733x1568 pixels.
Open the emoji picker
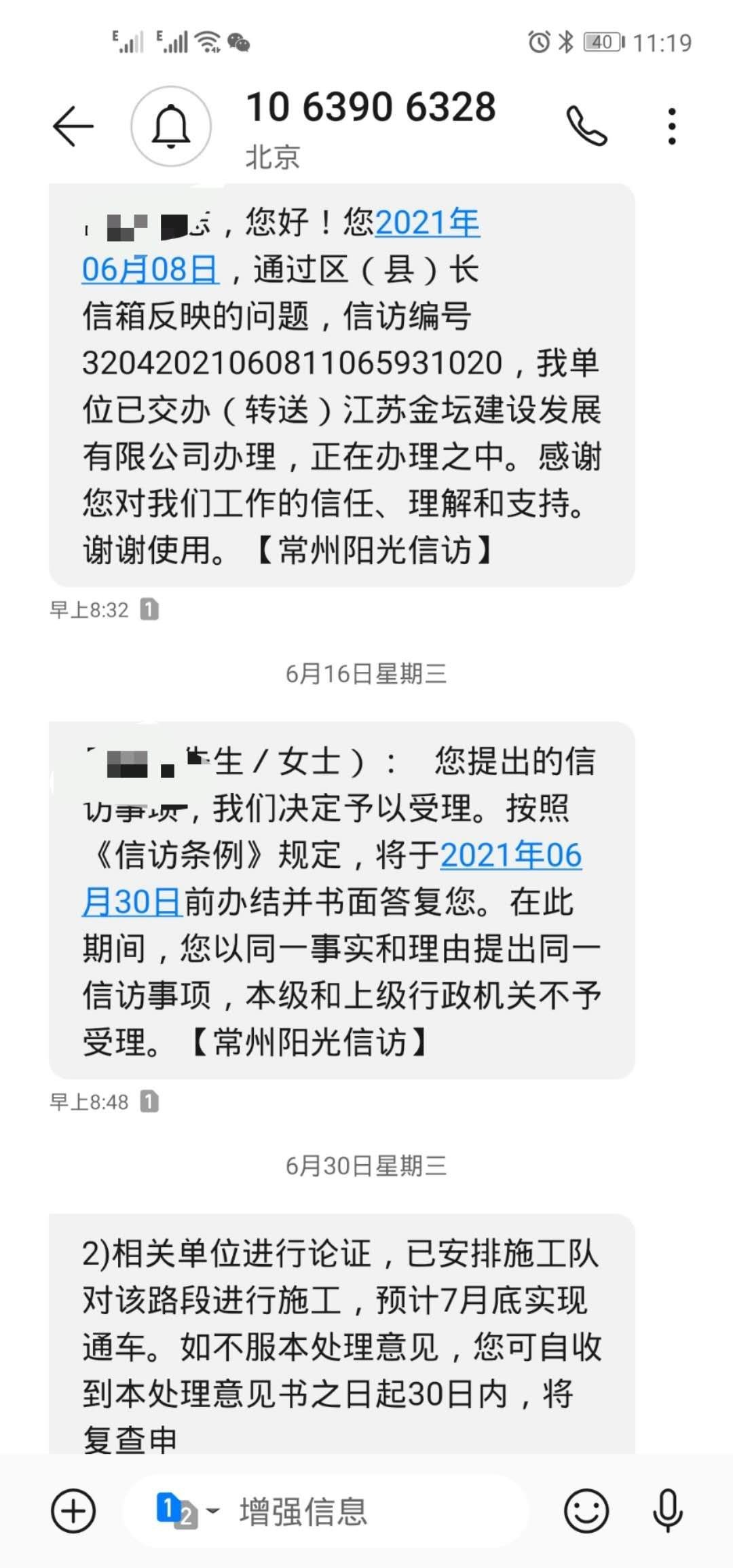click(586, 1511)
